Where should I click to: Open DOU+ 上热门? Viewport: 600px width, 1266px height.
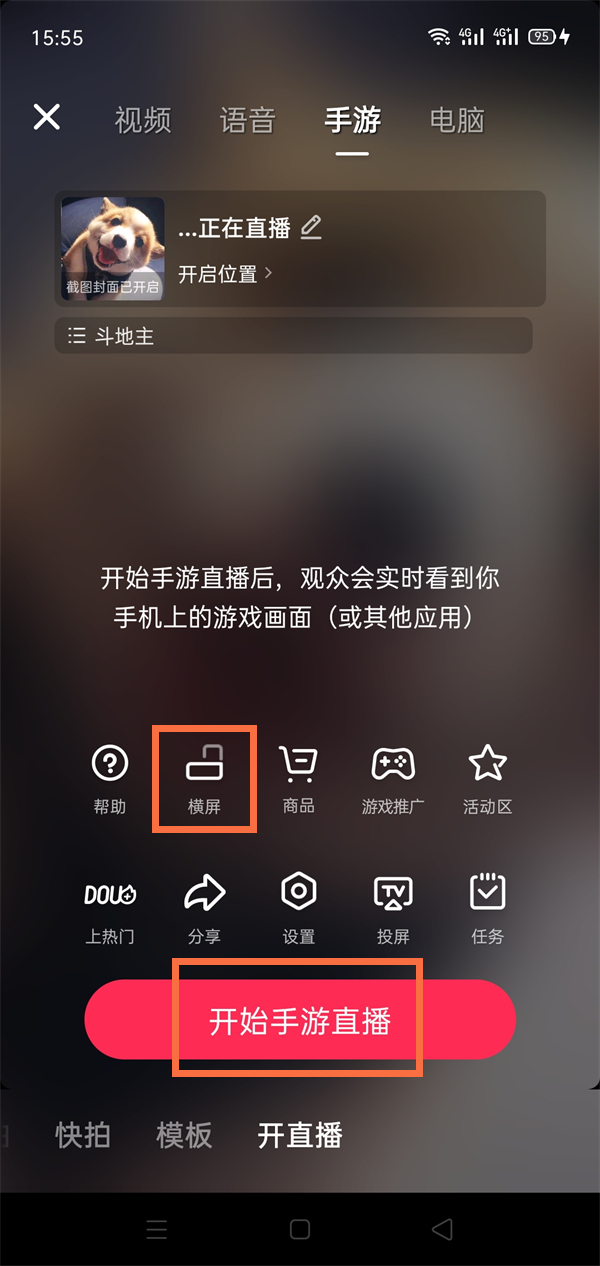click(110, 908)
